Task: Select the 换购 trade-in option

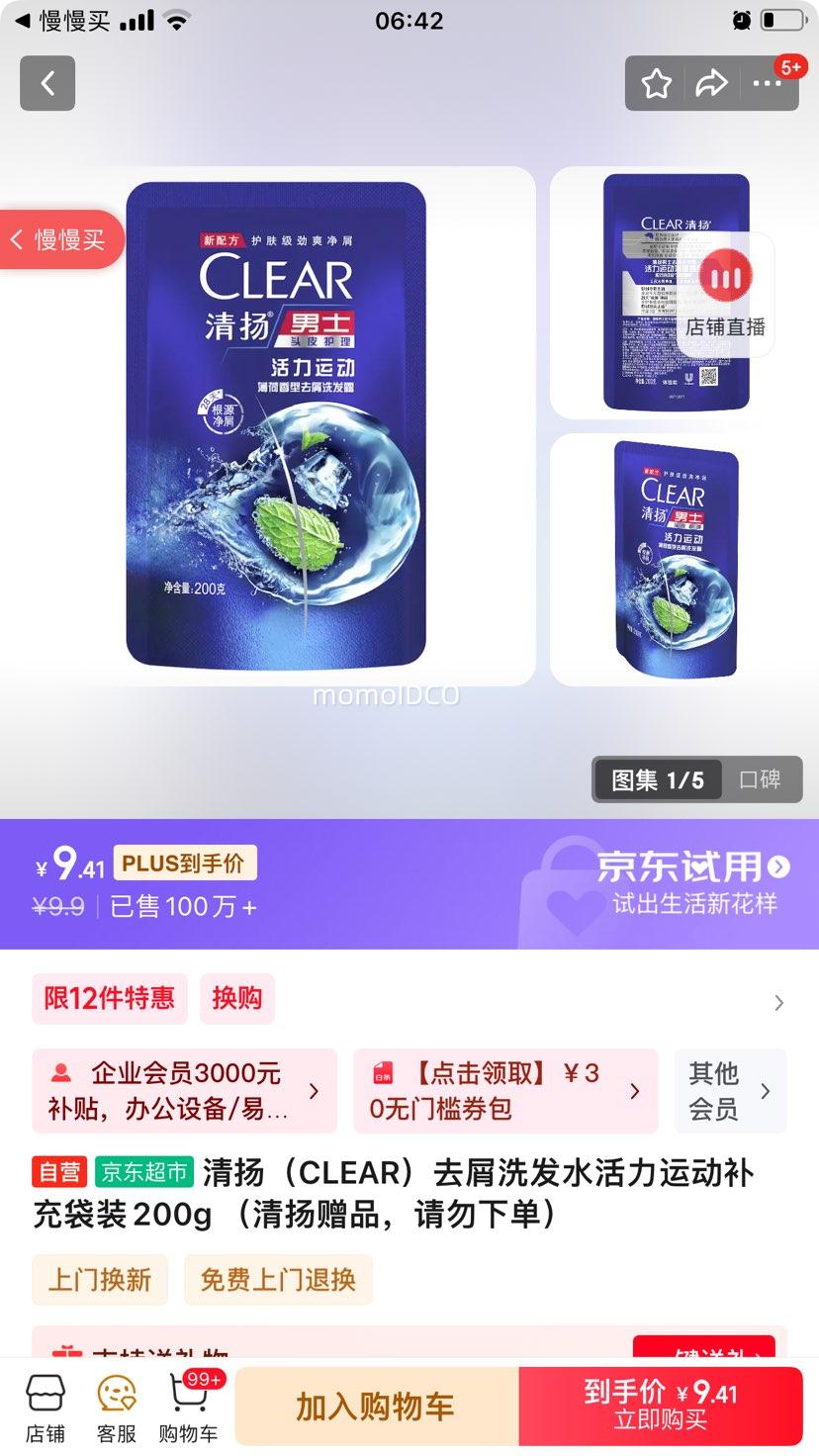Action: point(236,999)
